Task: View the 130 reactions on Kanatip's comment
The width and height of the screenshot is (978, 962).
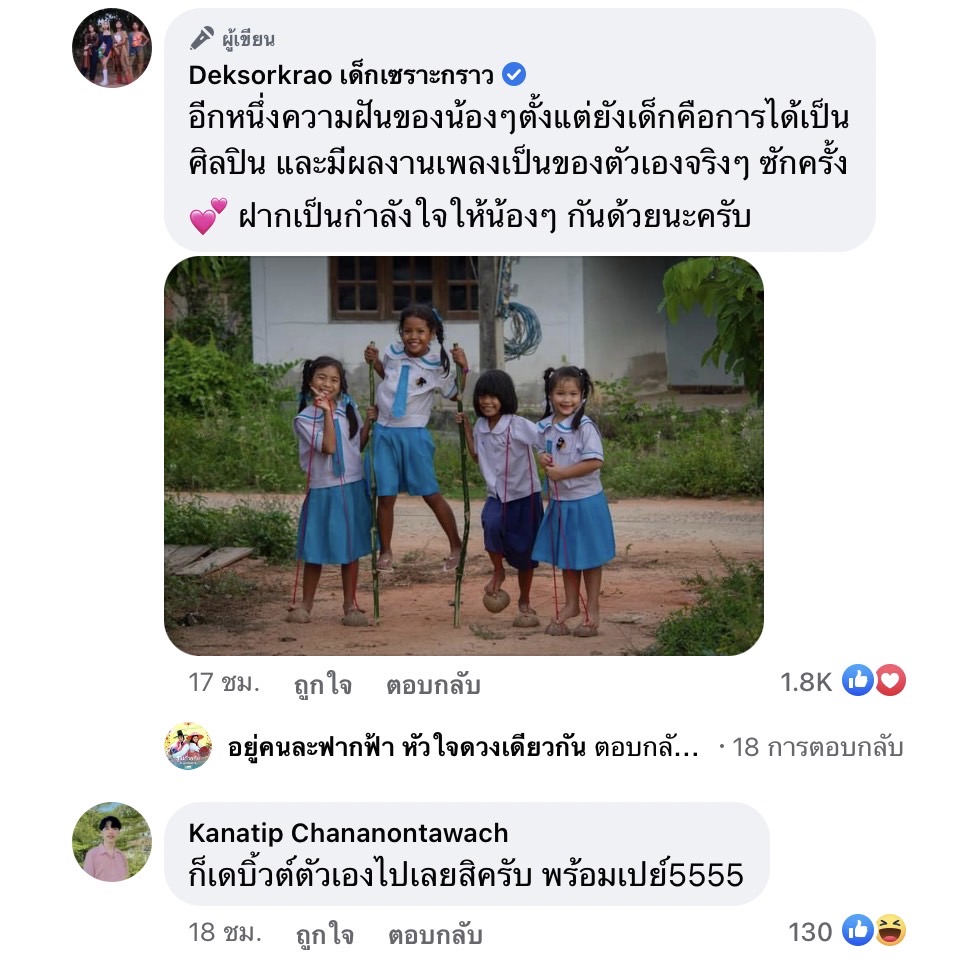Action: coord(846,932)
